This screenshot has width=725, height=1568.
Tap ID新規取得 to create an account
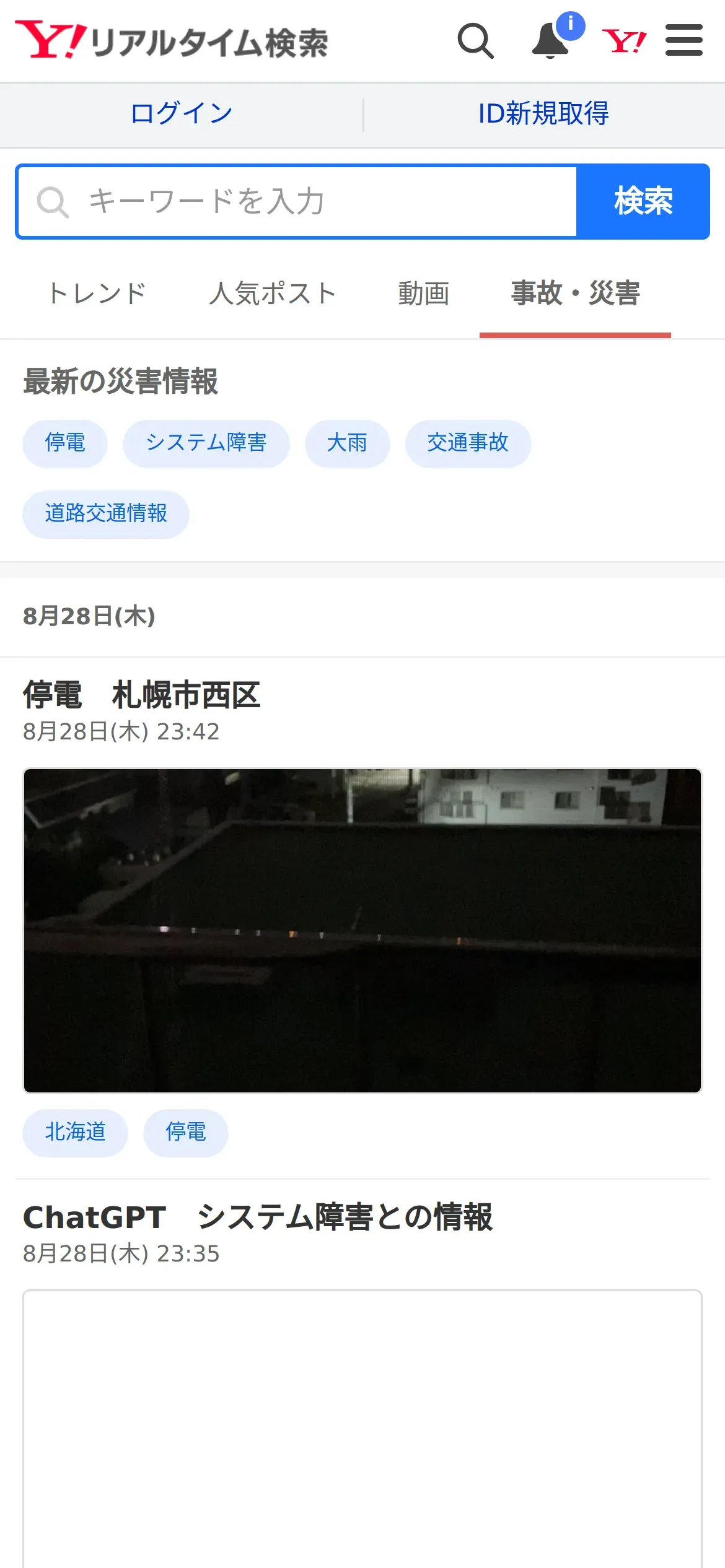tap(543, 114)
